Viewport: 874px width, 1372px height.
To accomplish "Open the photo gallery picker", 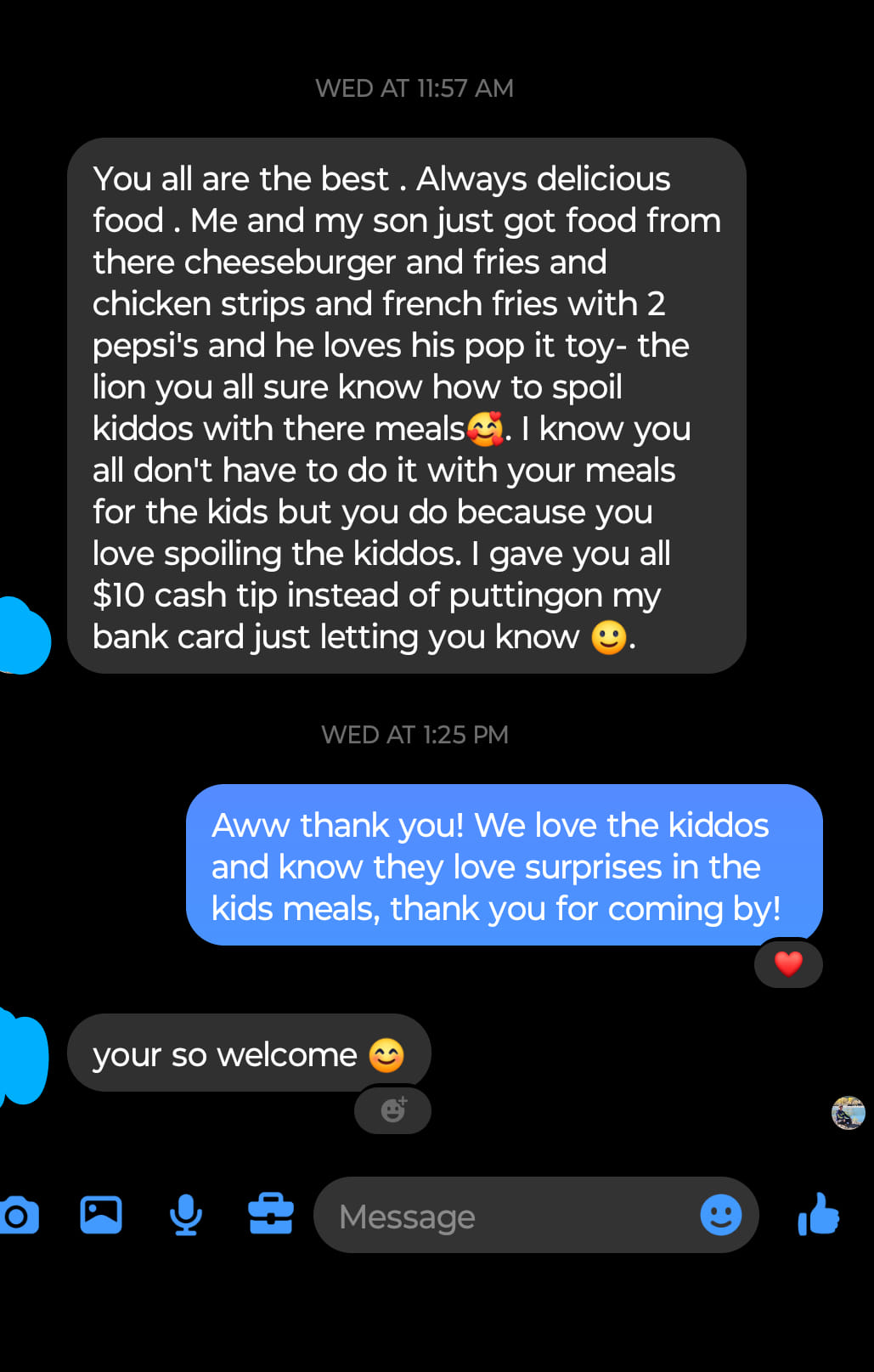I will point(101,1215).
